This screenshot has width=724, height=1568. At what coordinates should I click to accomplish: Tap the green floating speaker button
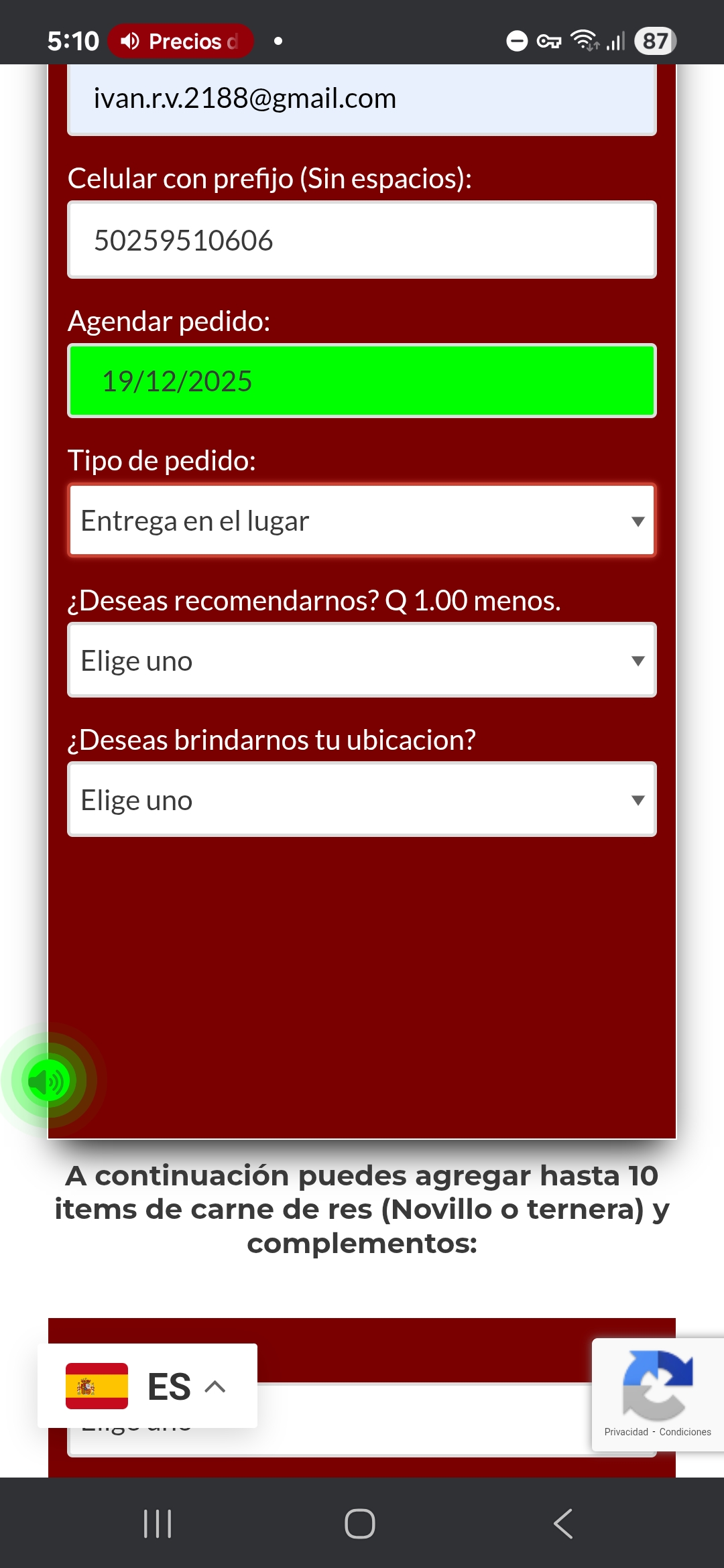(48, 1080)
